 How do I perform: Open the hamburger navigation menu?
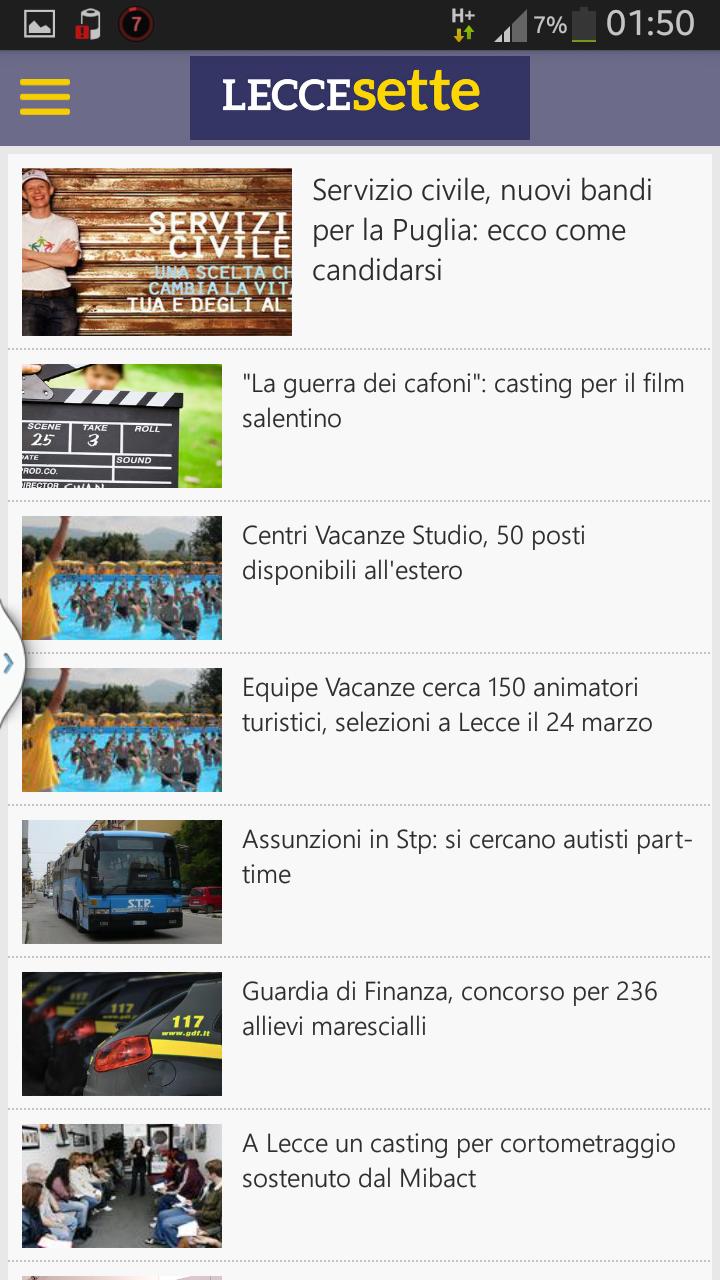[x=44, y=97]
